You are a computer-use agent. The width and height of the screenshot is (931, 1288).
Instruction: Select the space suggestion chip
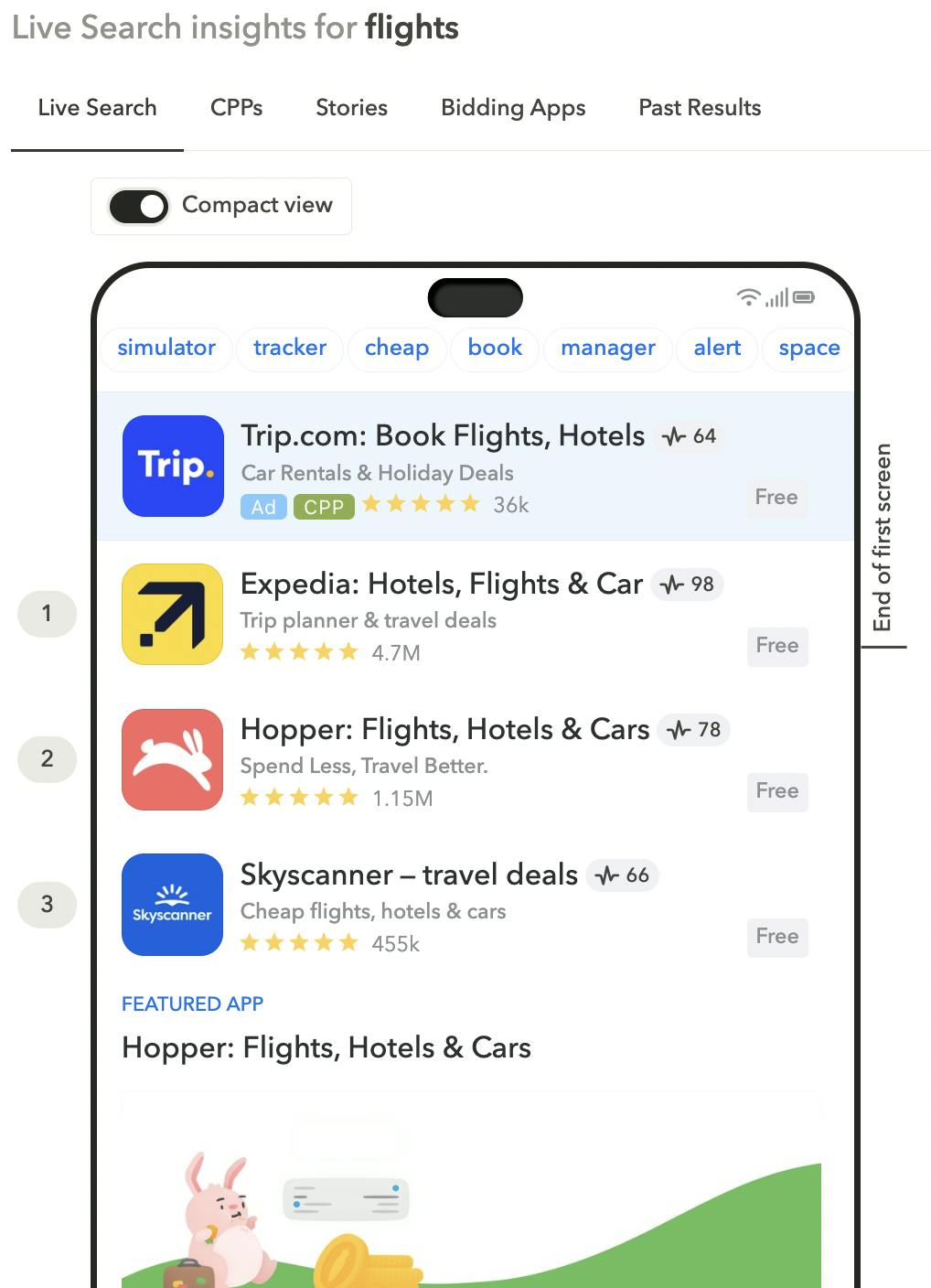pos(808,349)
